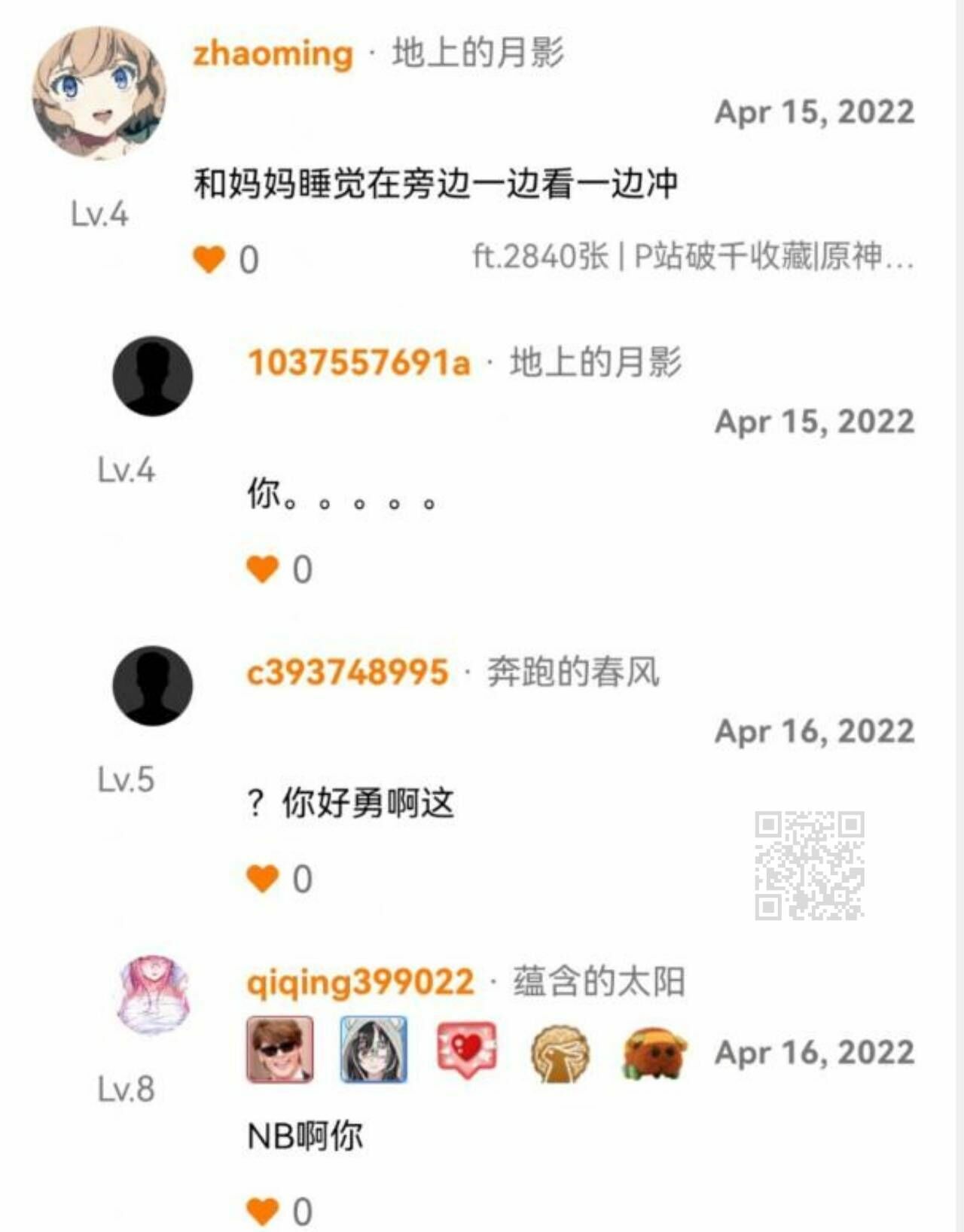Open the c393748995 username link
Image resolution: width=964 pixels, height=1232 pixels.
[347, 672]
